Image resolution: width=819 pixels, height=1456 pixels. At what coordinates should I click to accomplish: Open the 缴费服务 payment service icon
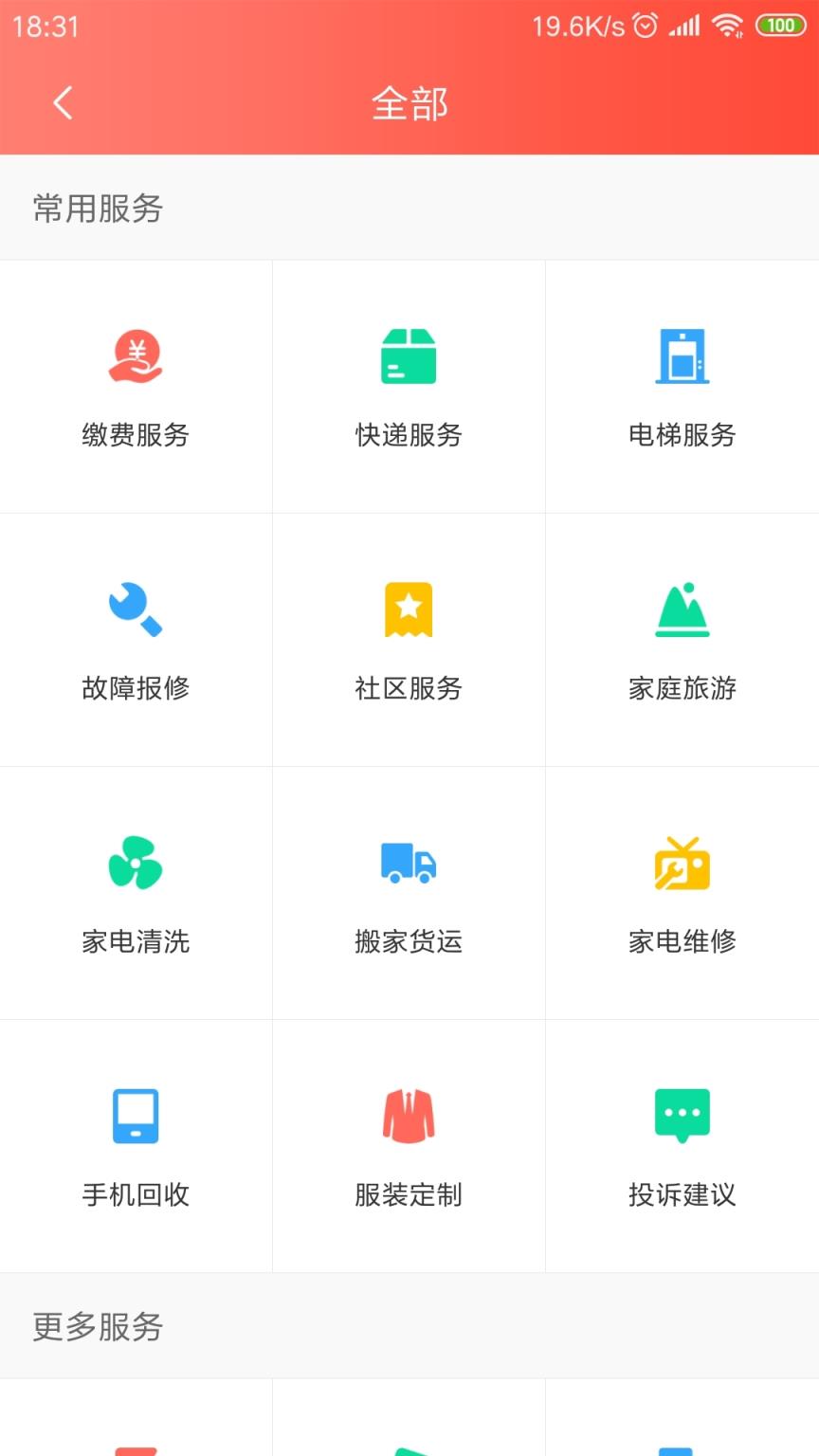136,355
